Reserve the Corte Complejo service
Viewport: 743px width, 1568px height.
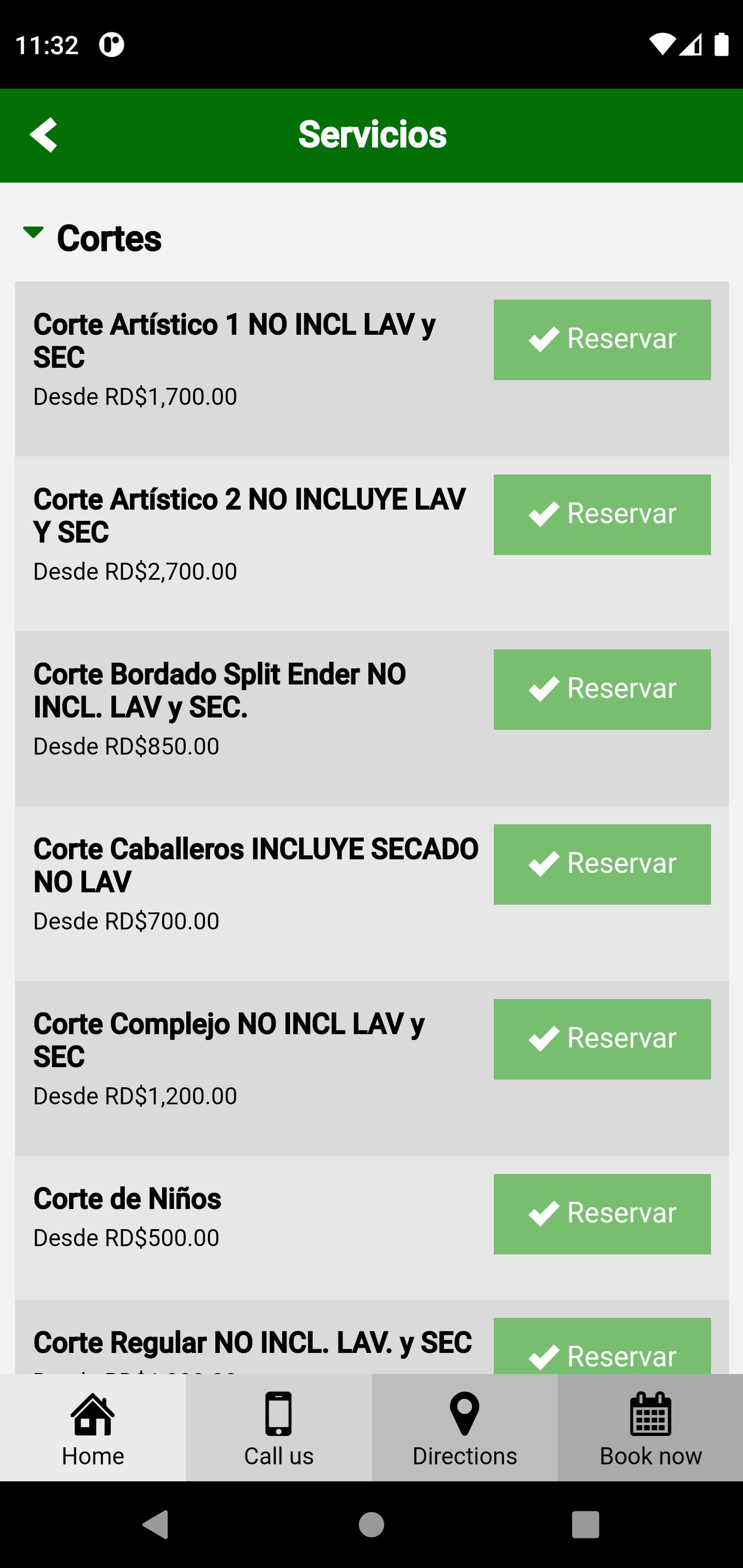(x=602, y=1038)
